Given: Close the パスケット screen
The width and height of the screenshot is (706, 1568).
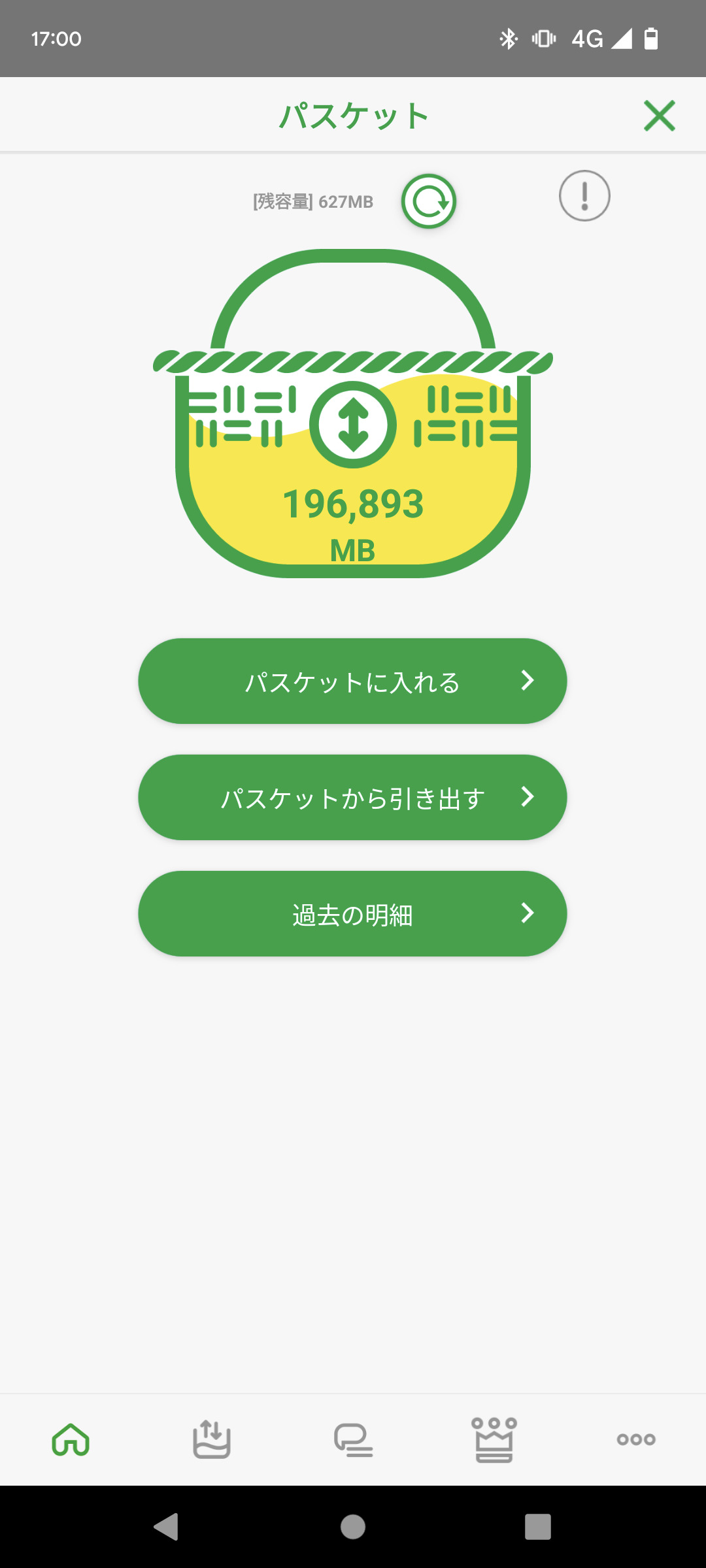Looking at the screenshot, I should pos(659,116).
